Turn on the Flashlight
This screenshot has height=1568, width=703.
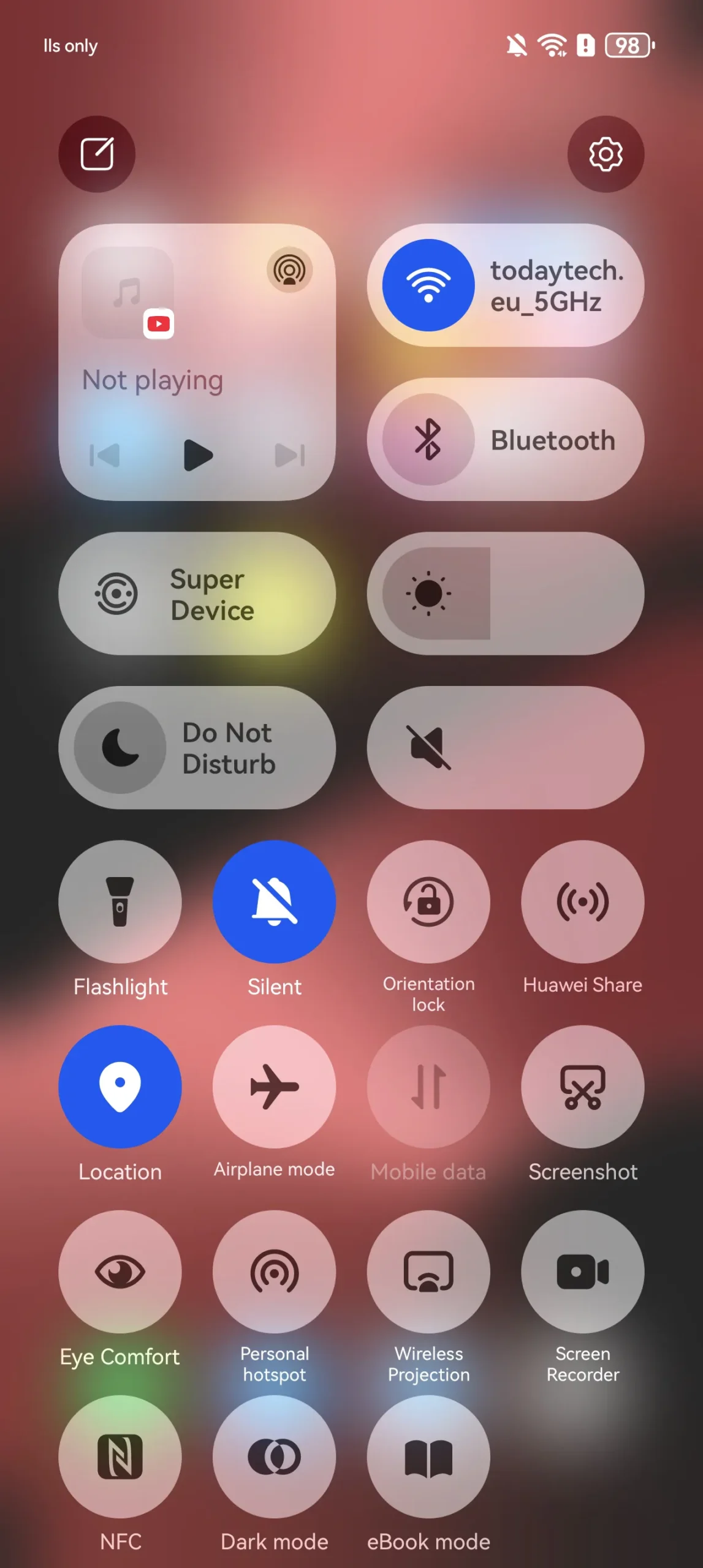120,902
